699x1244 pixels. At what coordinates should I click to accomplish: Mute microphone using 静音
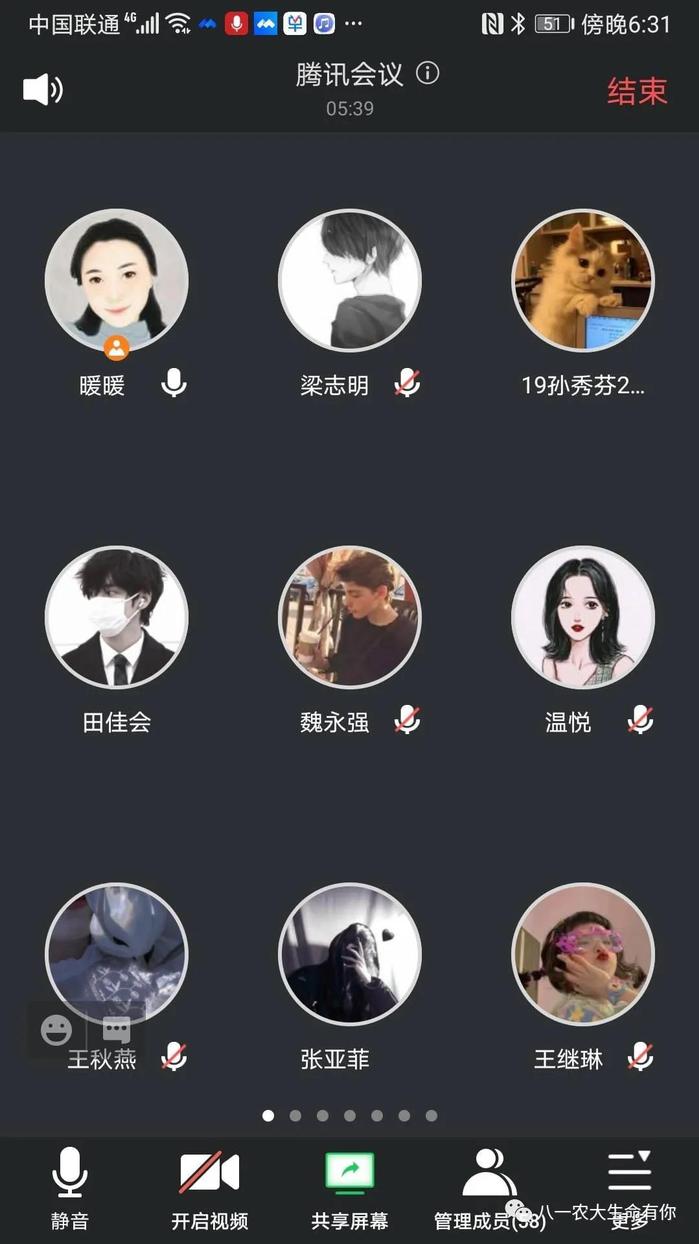(70, 1187)
